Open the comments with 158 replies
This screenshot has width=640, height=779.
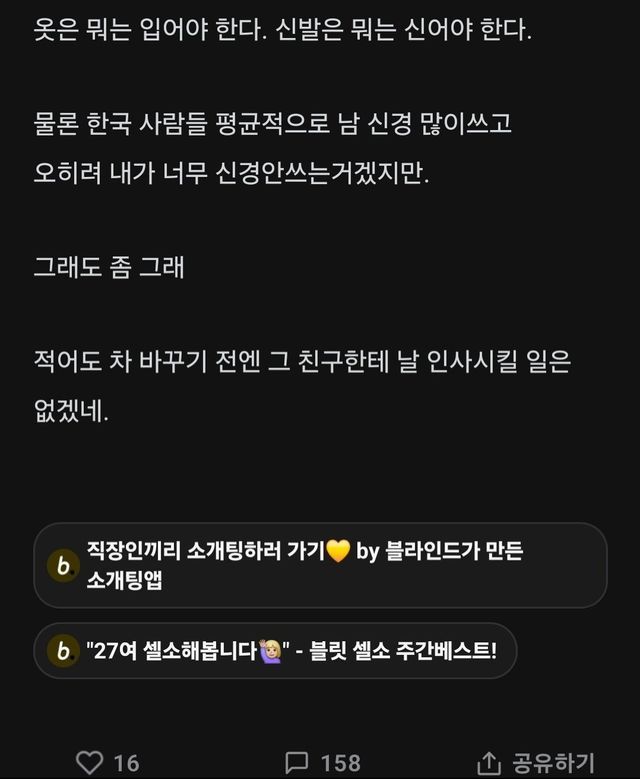click(x=323, y=763)
